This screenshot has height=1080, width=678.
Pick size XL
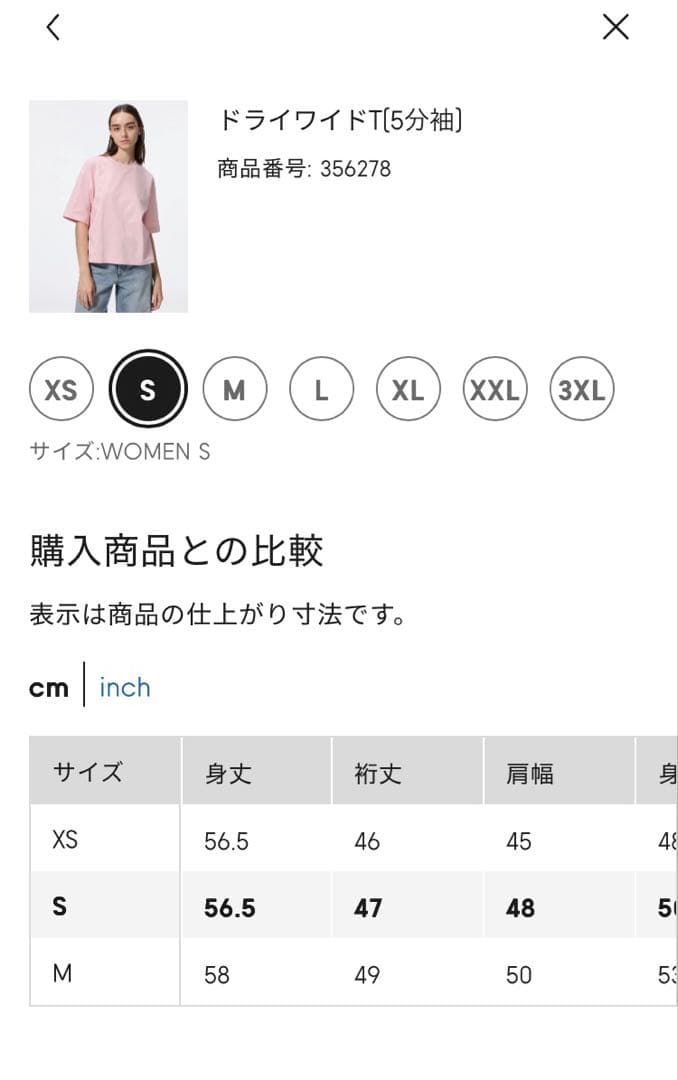(x=408, y=389)
